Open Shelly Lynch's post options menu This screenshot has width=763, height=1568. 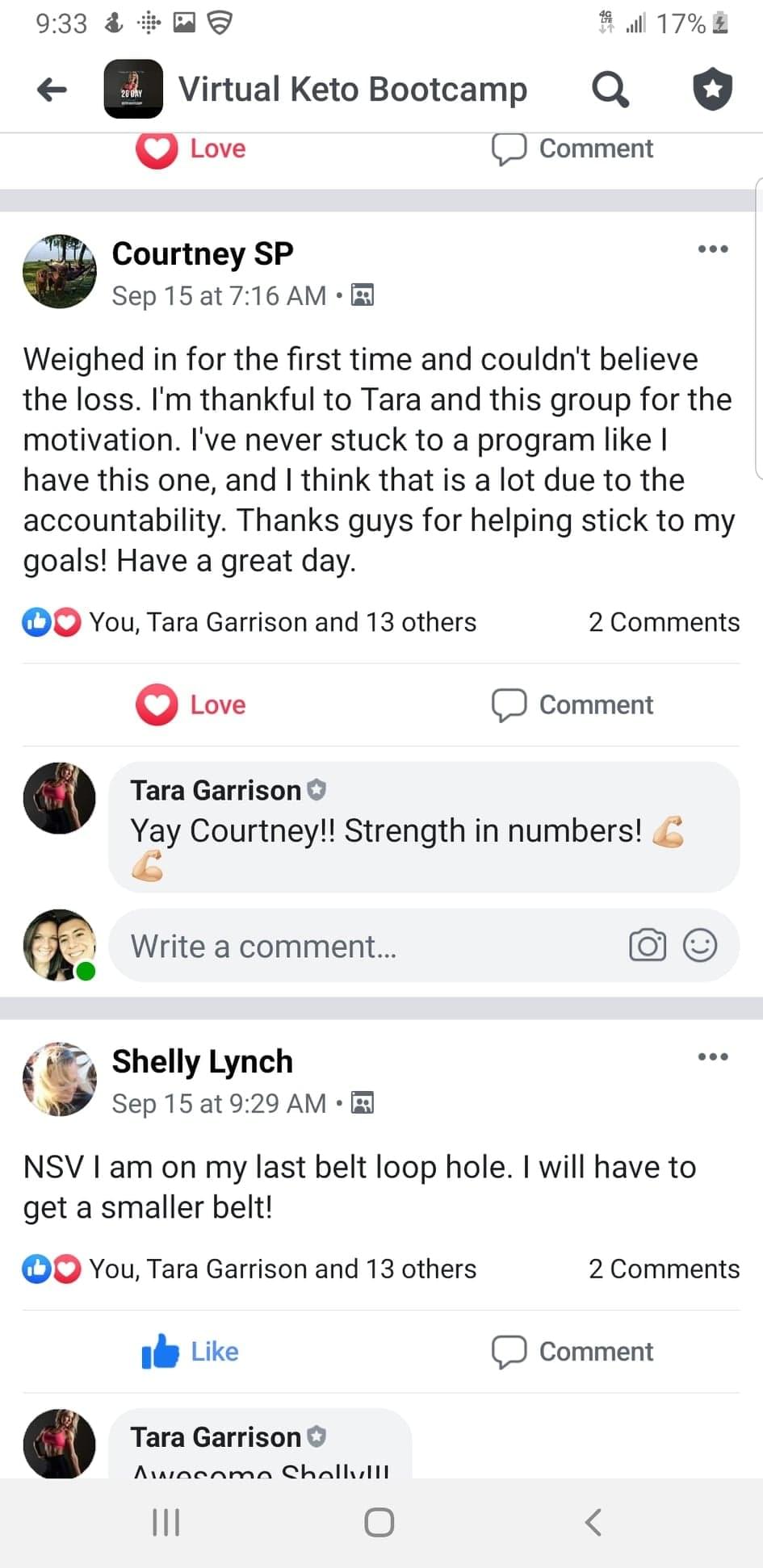tap(712, 1057)
